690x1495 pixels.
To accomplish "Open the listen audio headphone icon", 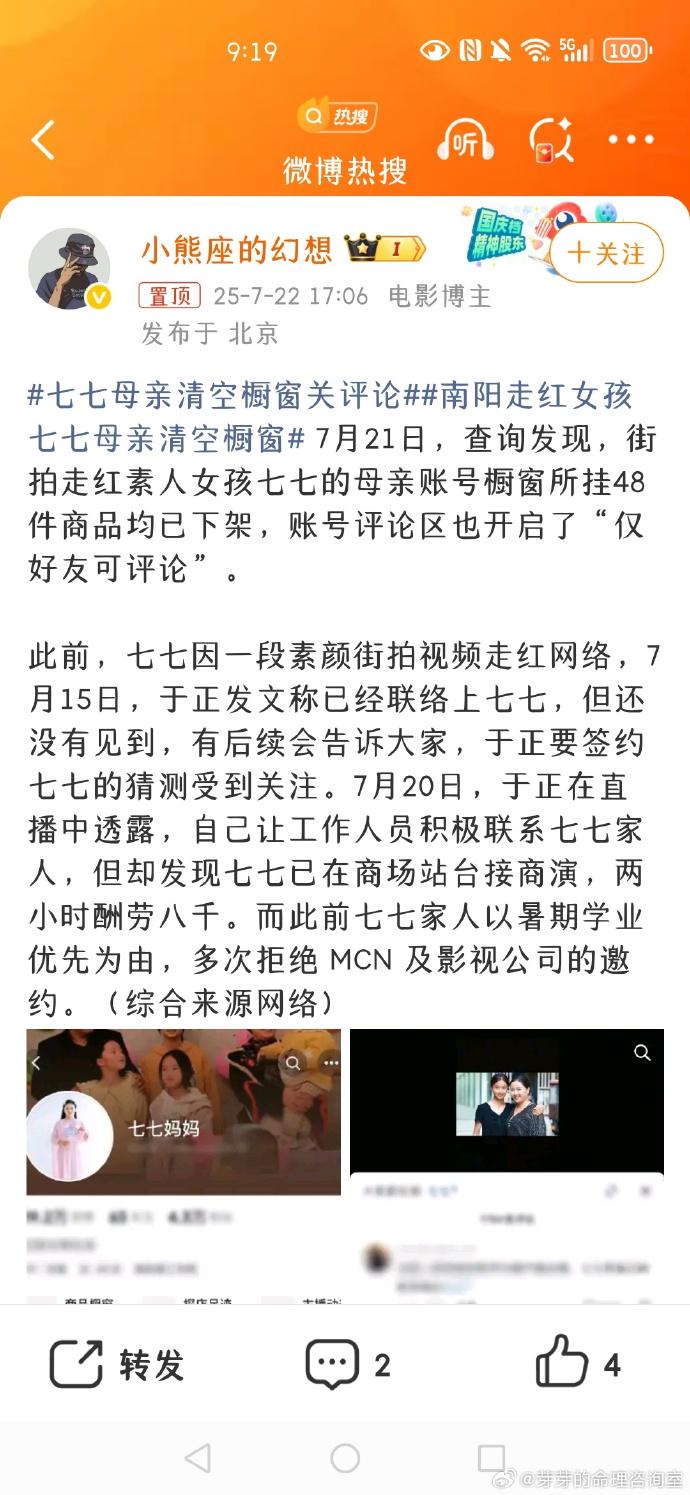I will click(x=465, y=141).
